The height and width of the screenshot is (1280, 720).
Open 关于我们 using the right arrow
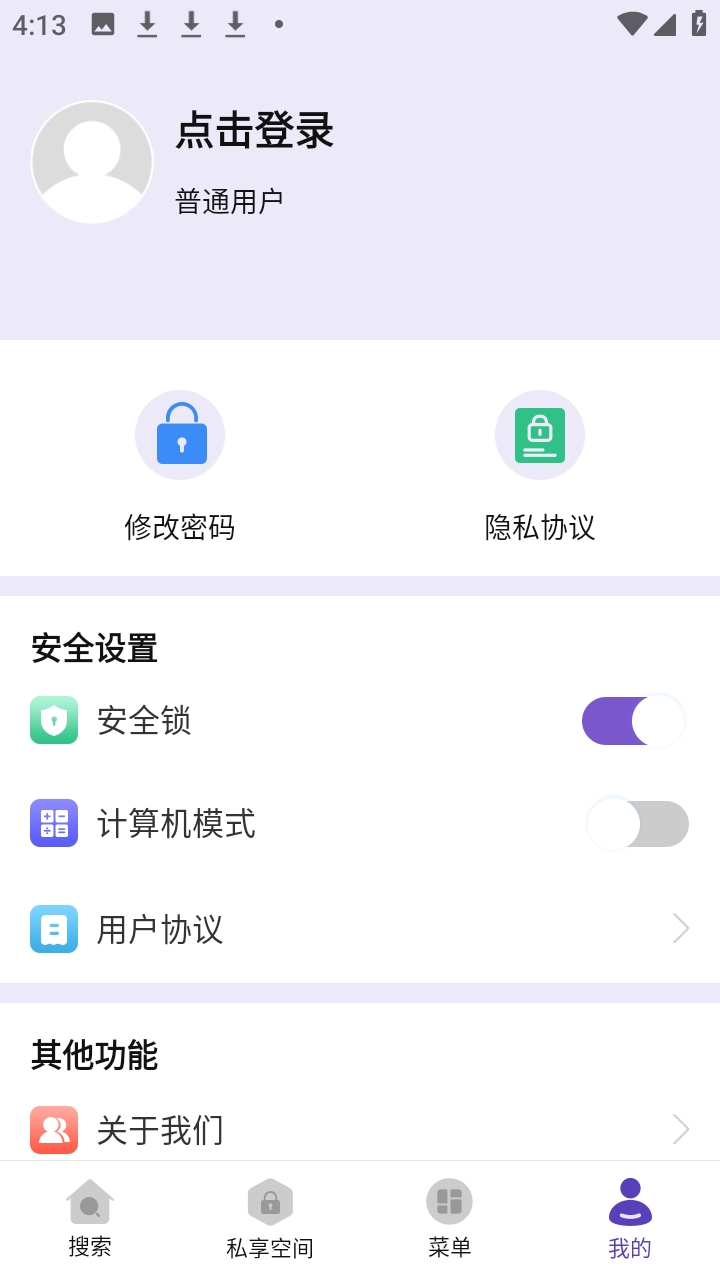tap(681, 1130)
